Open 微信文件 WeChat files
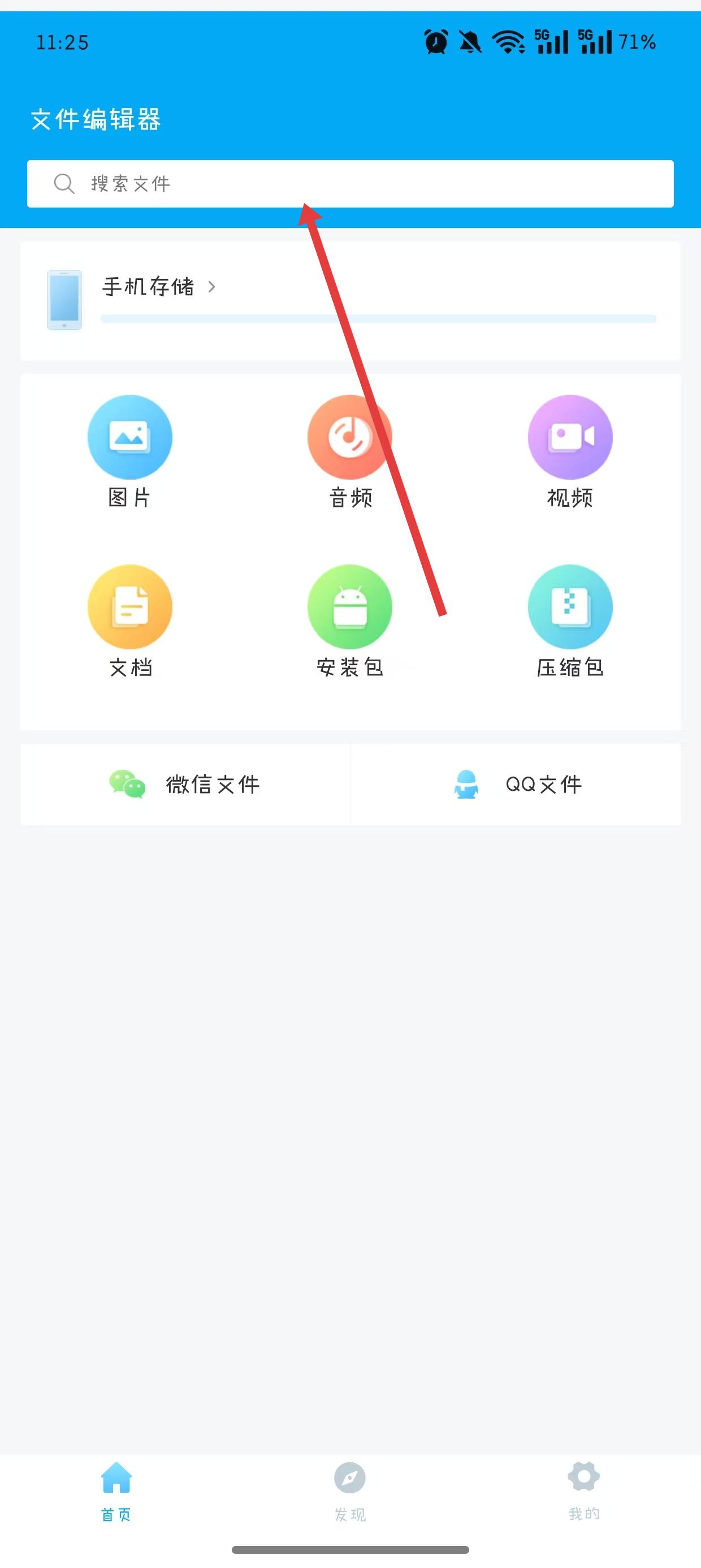701x1568 pixels. 185,784
